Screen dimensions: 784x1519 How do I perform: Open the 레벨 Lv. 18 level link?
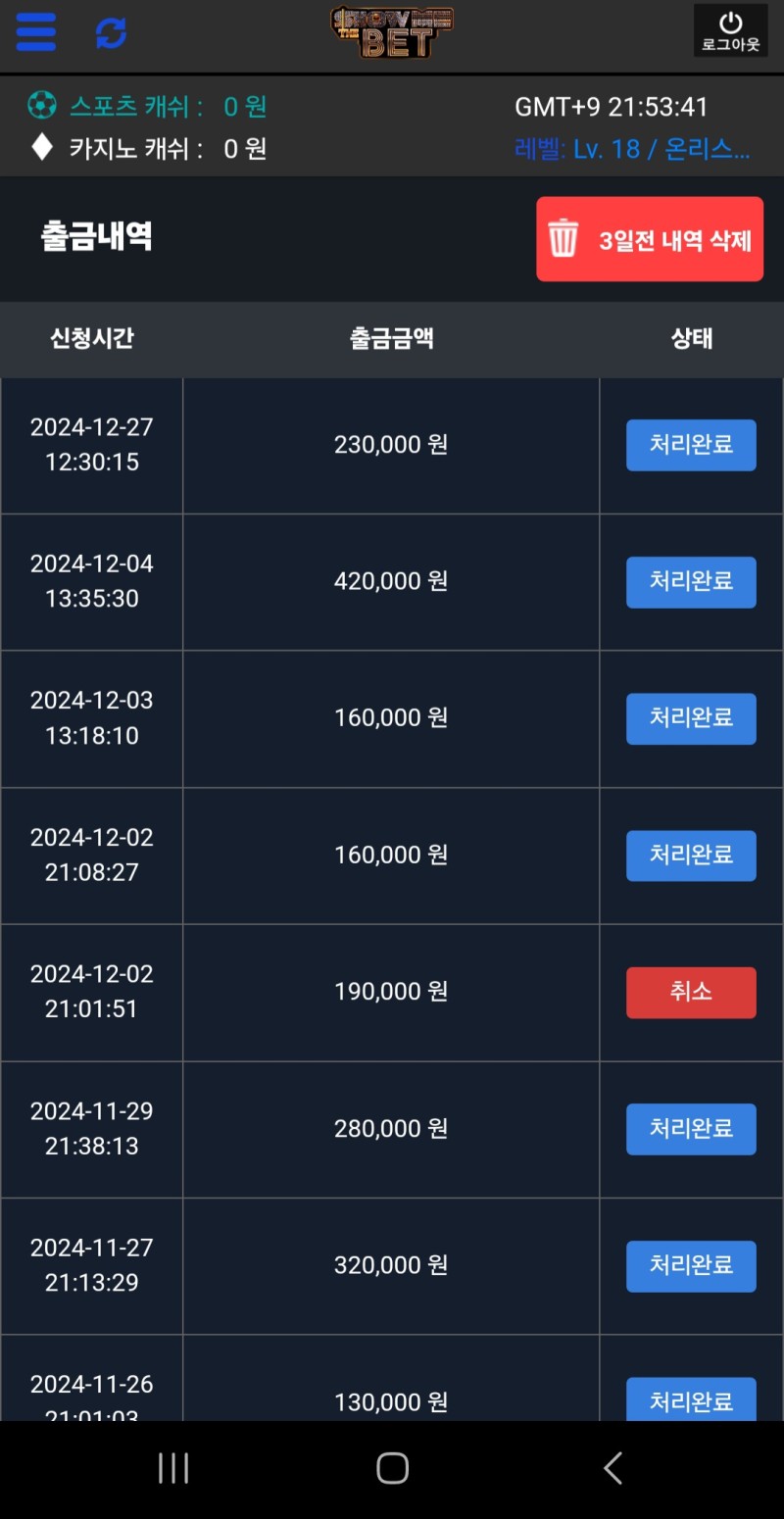632,149
